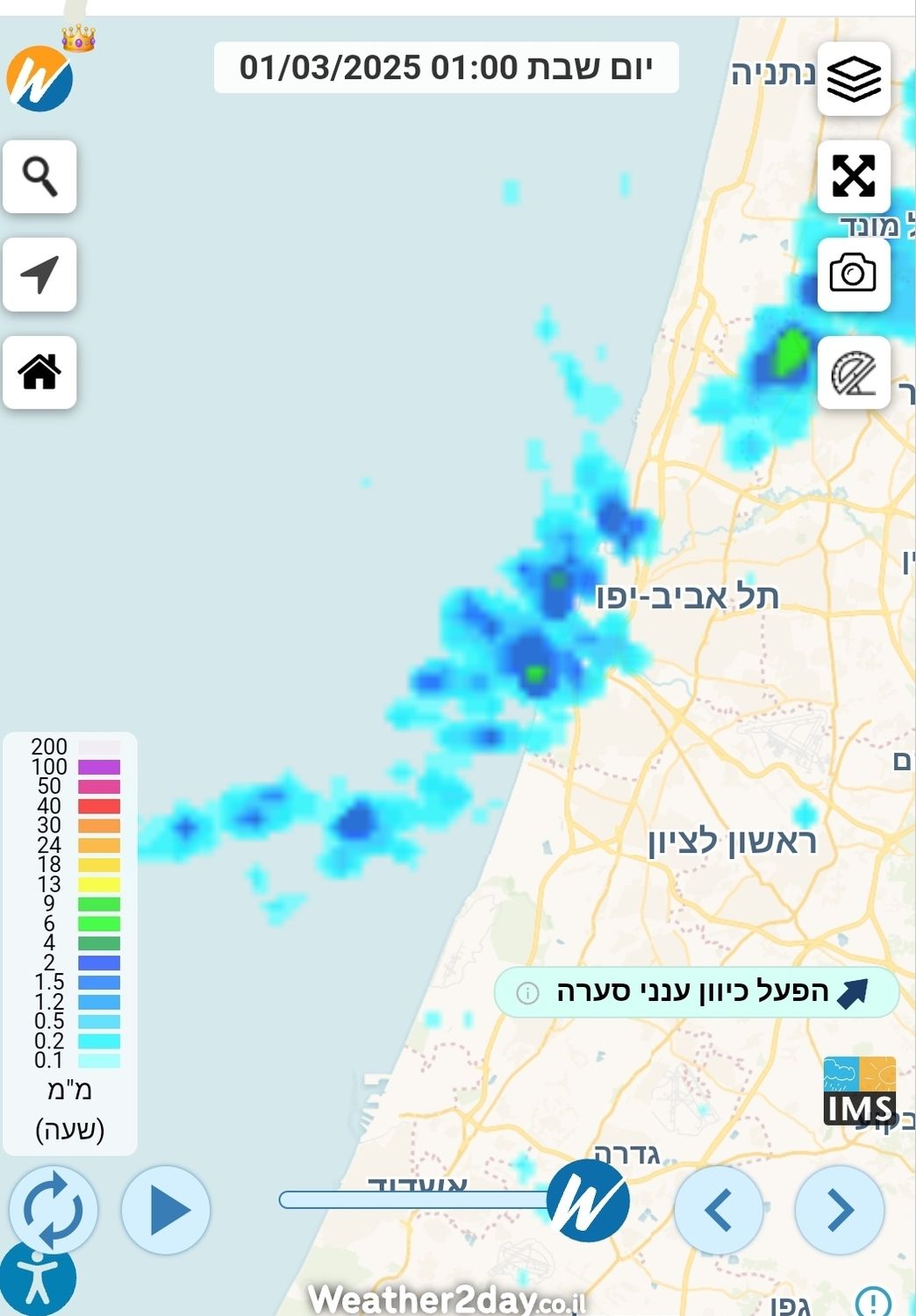Open the map layers selector
The height and width of the screenshot is (1316, 916).
point(854,79)
